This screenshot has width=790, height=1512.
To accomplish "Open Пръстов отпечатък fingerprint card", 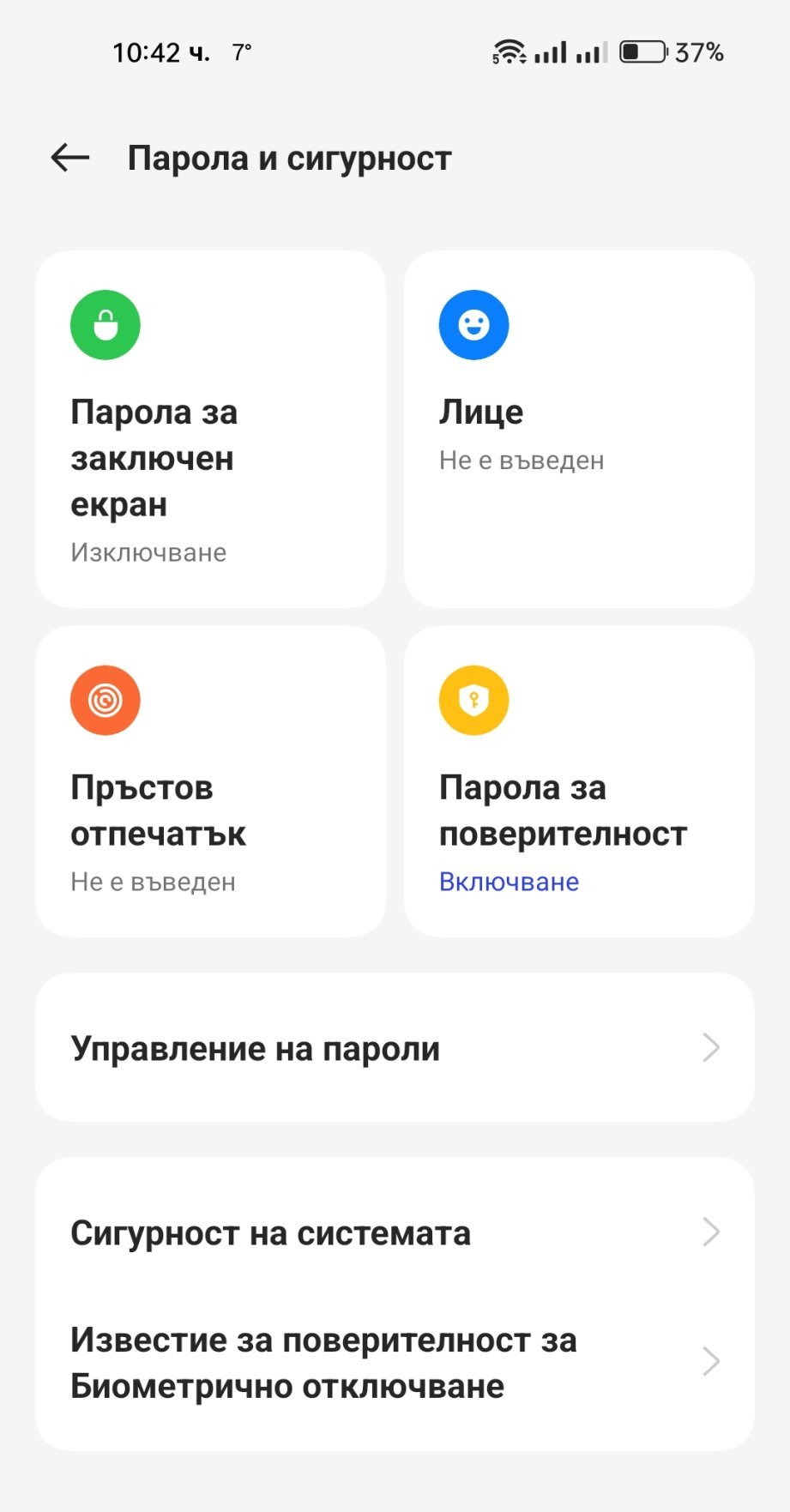I will (x=210, y=781).
